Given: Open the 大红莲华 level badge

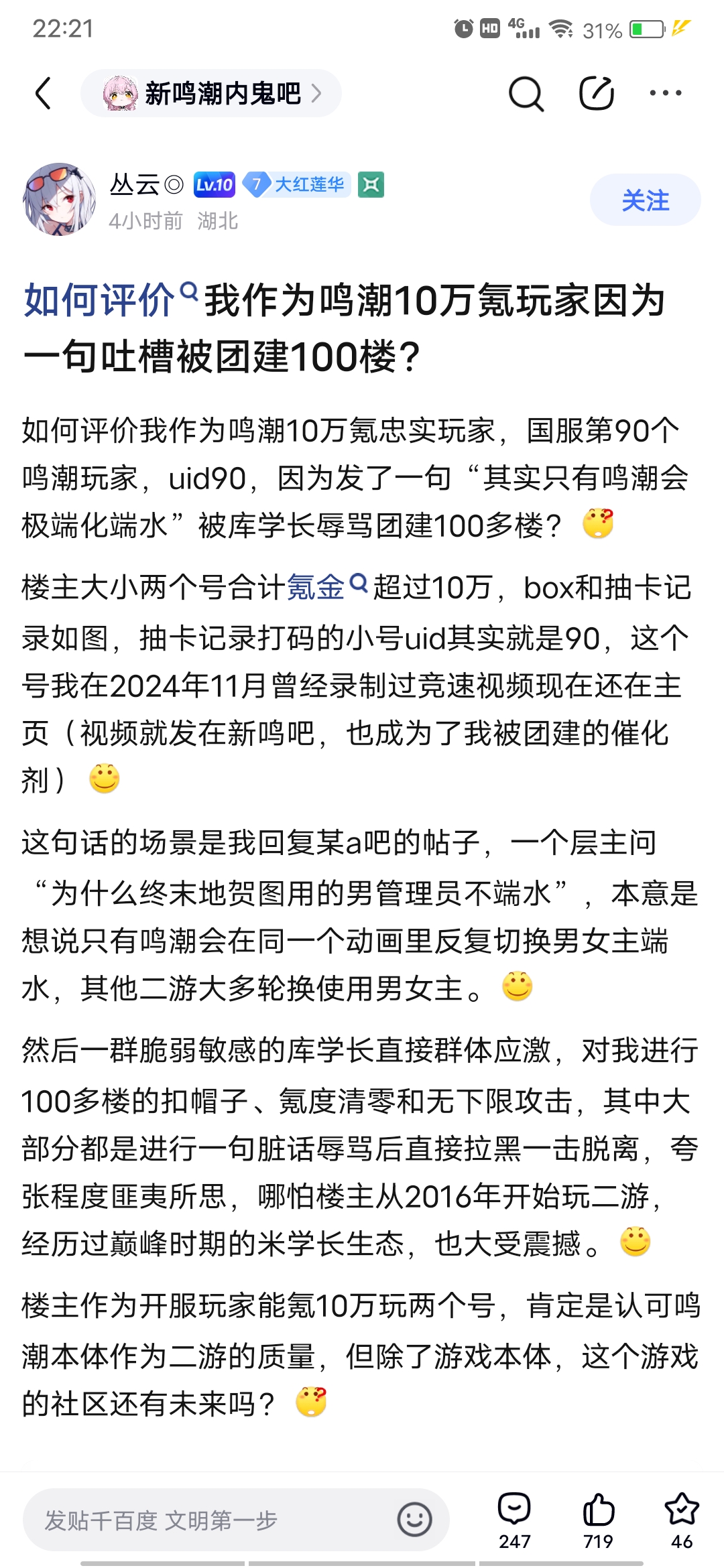Looking at the screenshot, I should [x=296, y=184].
